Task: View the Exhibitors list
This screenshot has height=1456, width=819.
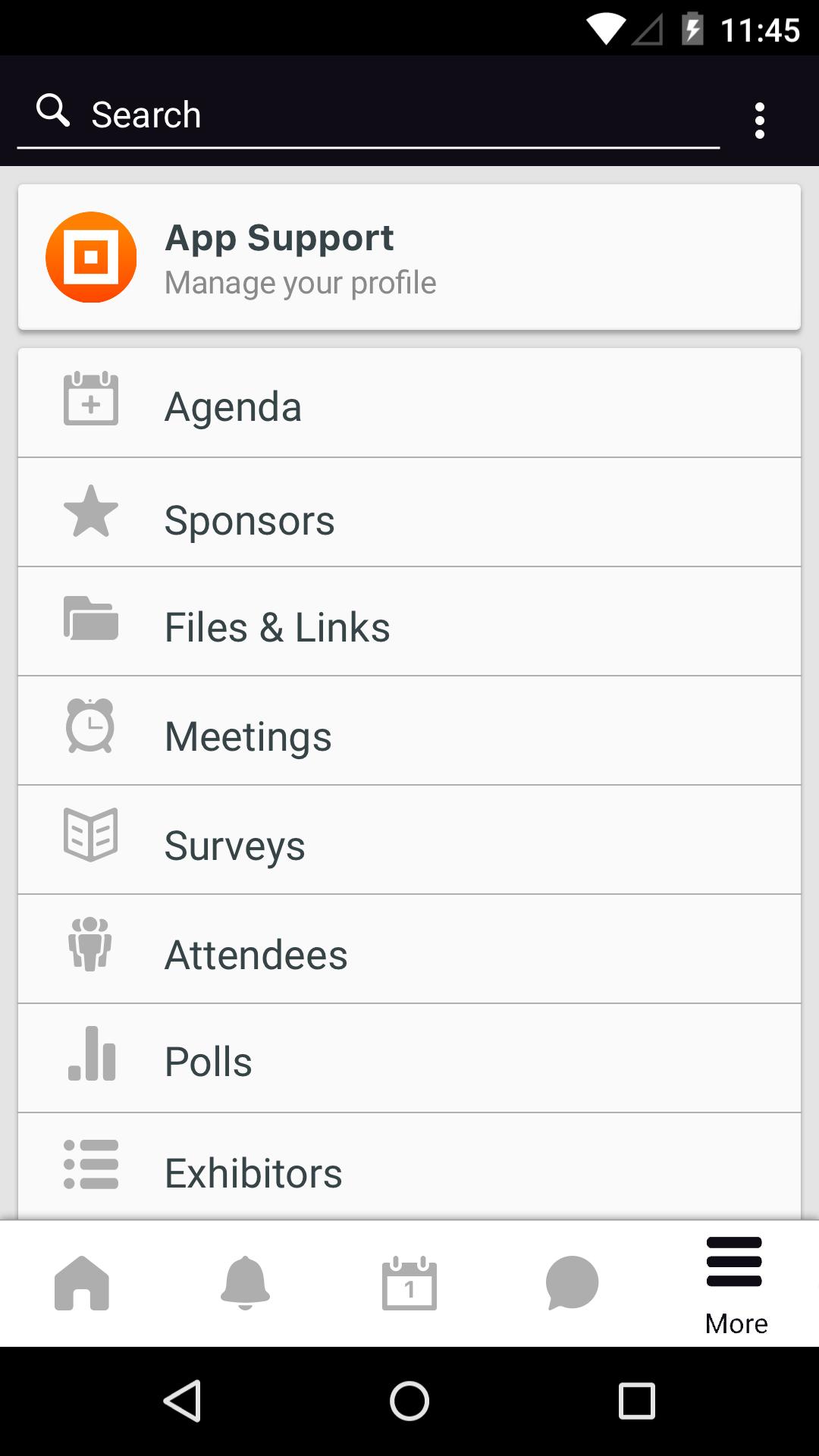Action: tap(409, 1172)
